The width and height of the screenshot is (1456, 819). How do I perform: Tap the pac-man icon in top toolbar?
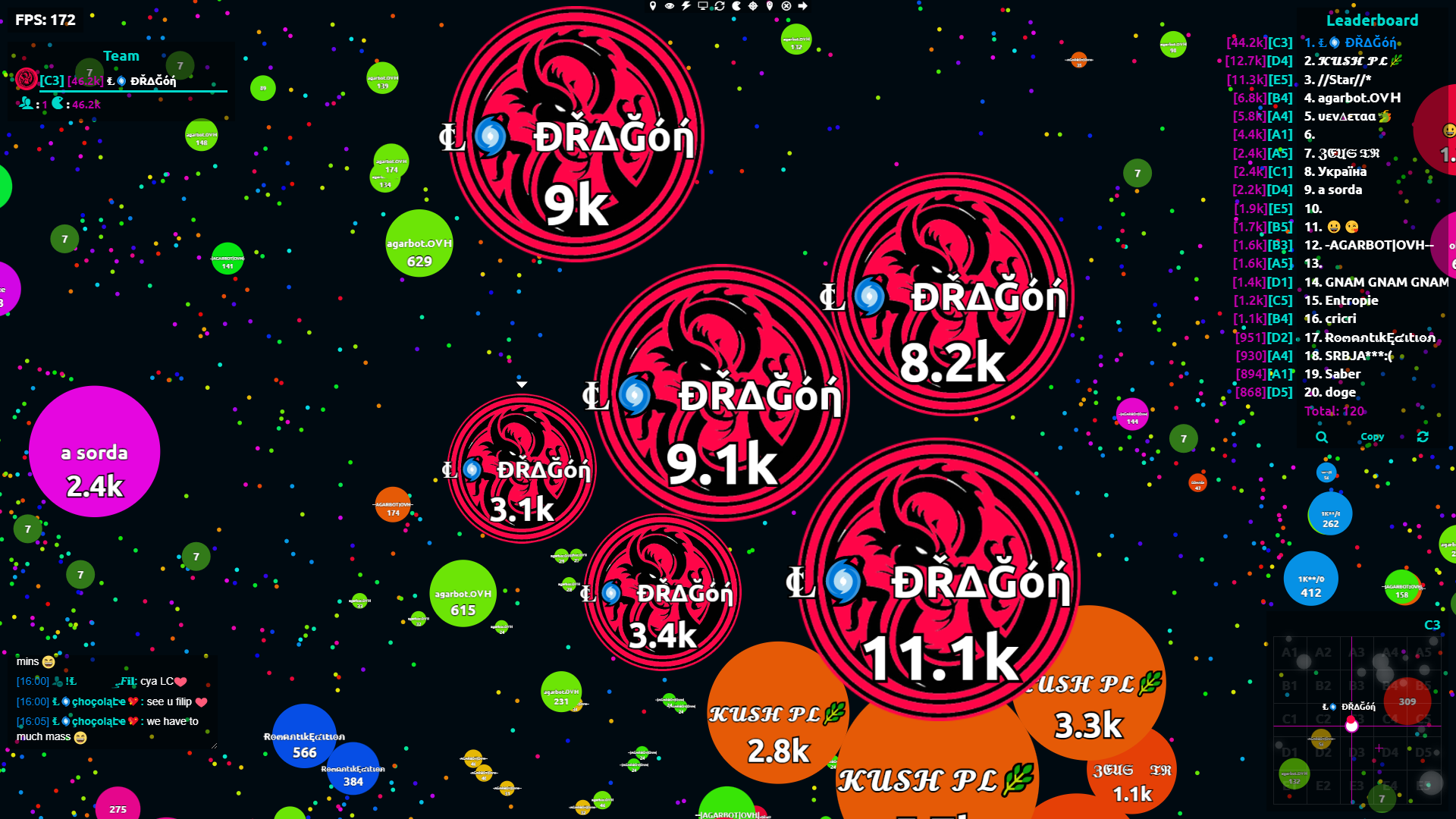pos(736,6)
